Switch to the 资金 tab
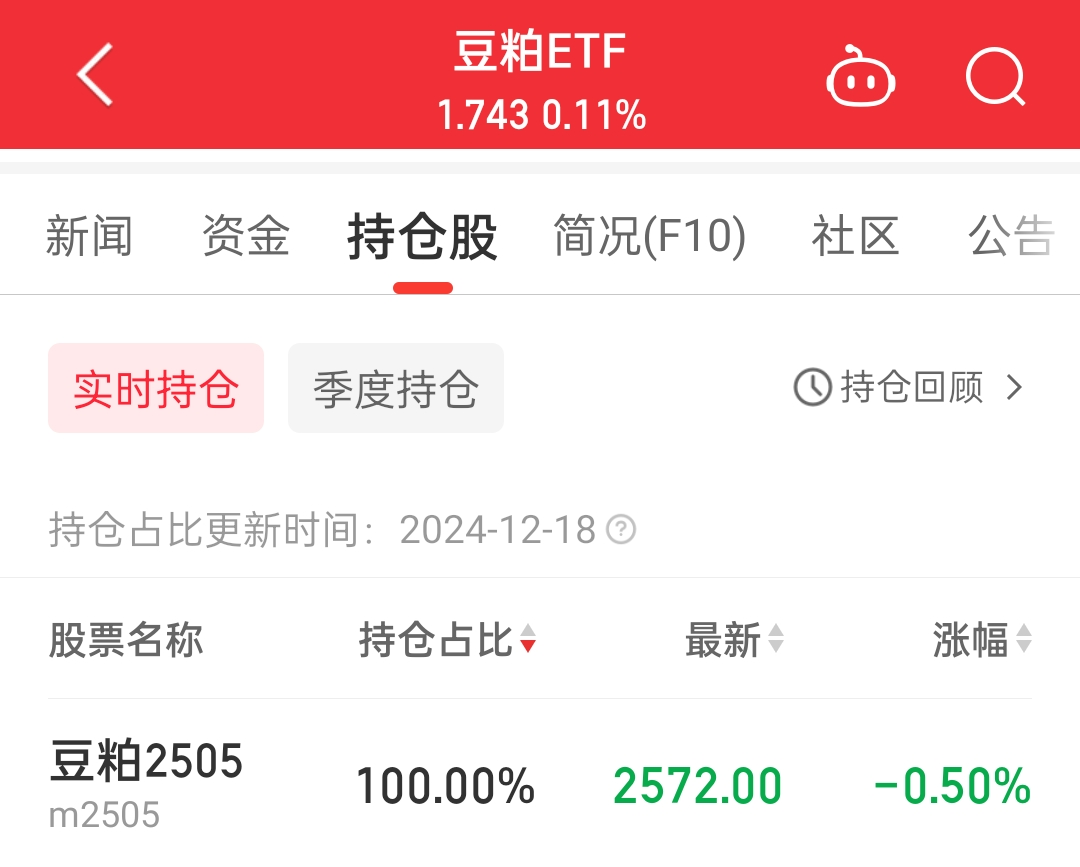Image resolution: width=1080 pixels, height=867 pixels. (246, 237)
